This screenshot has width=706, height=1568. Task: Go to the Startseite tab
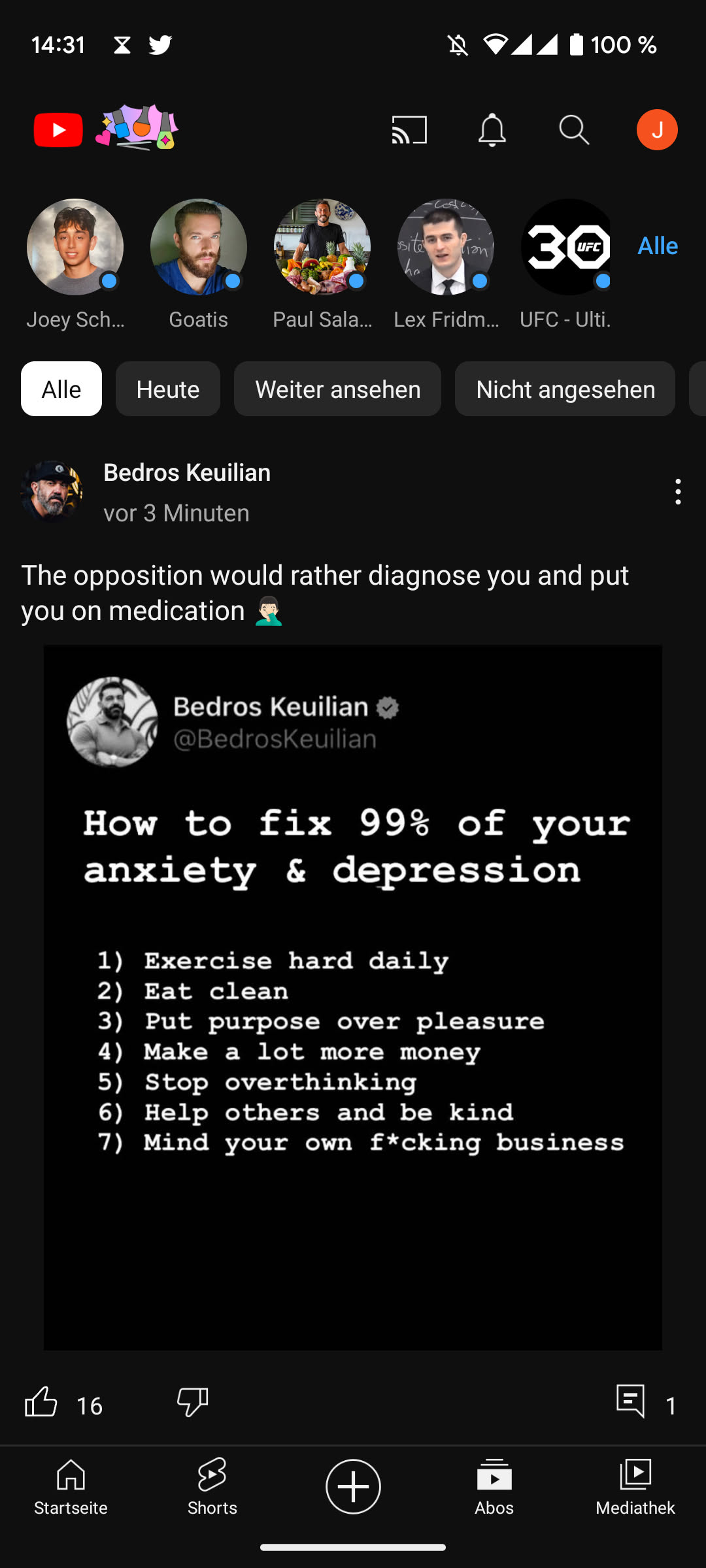click(x=71, y=1486)
